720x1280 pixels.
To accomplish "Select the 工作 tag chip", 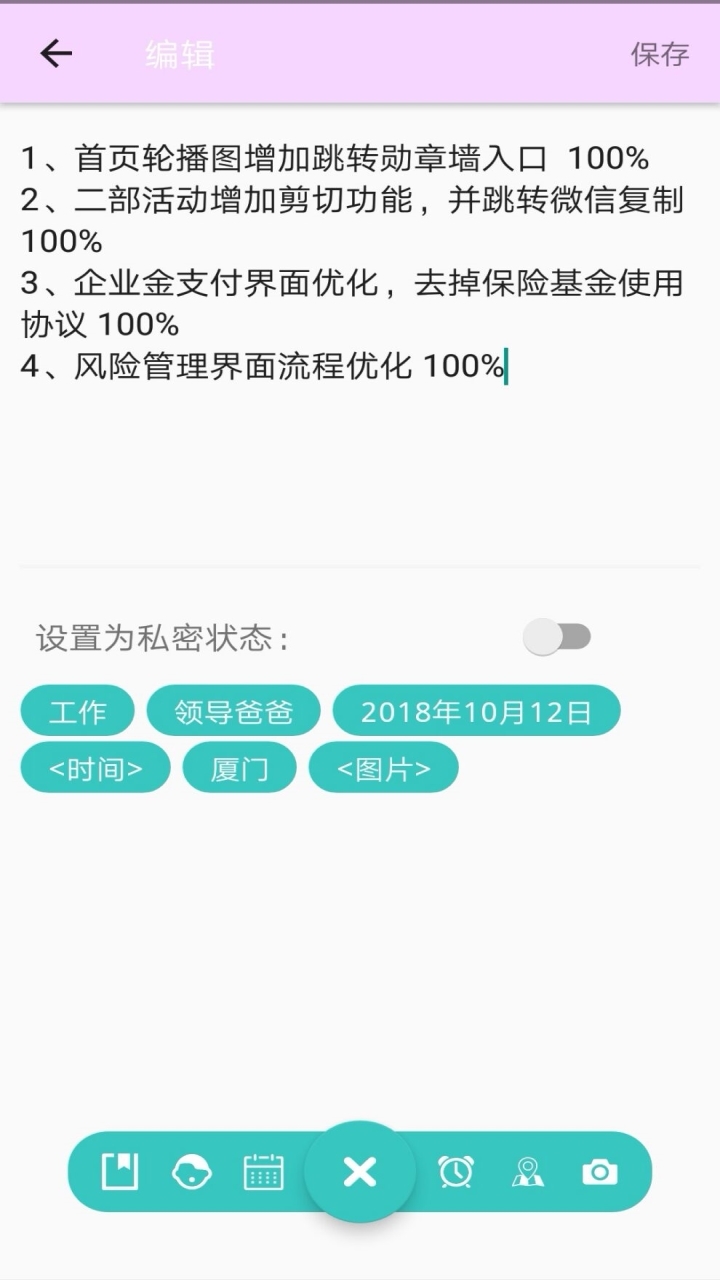I will click(x=77, y=711).
